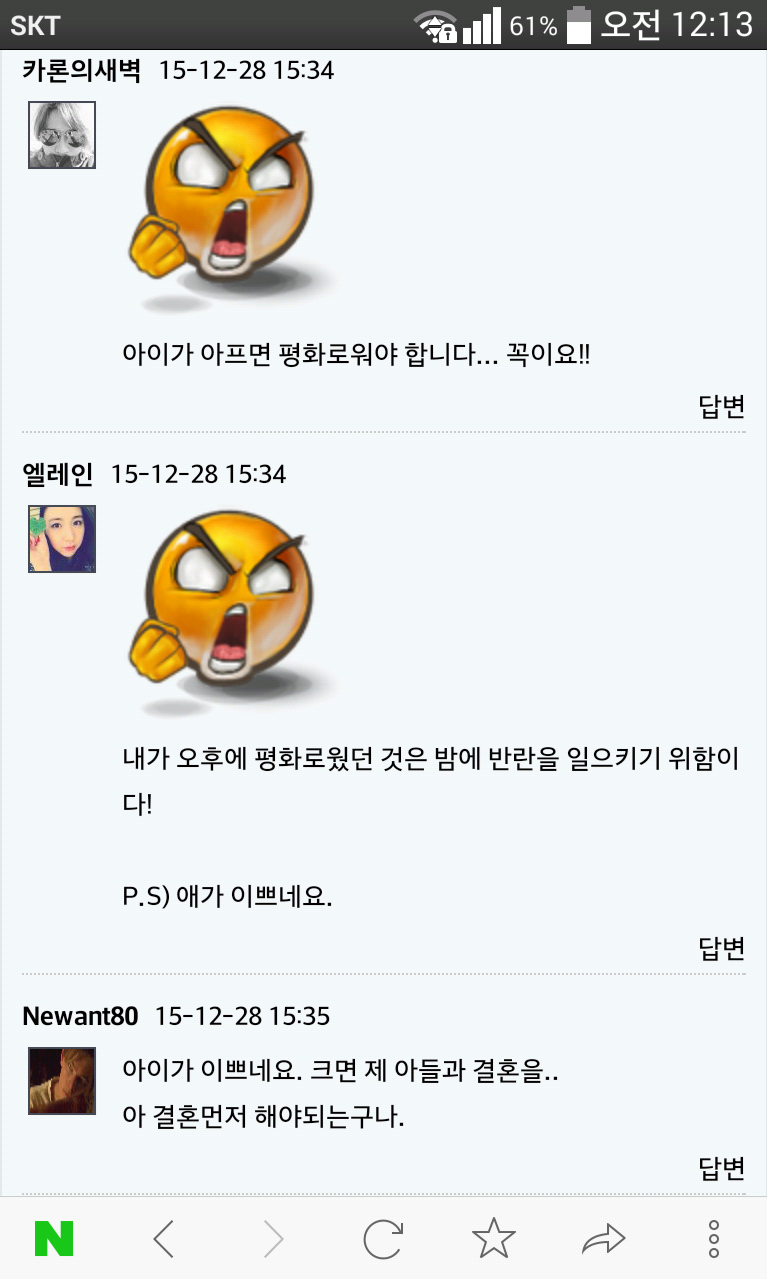Open 엘레인's username profile
Image resolution: width=767 pixels, height=1279 pixels.
pyautogui.click(x=57, y=474)
